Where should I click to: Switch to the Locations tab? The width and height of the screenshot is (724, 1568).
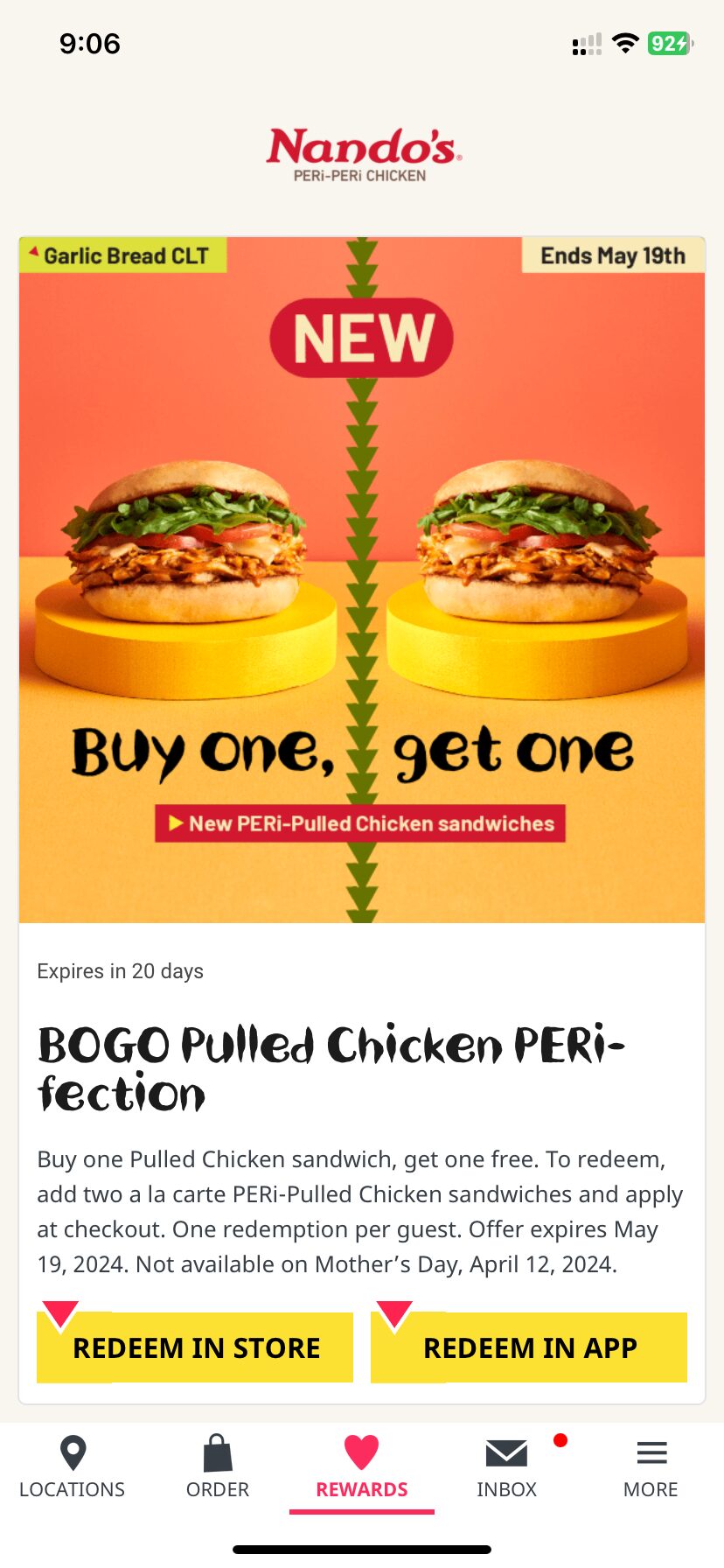(x=73, y=1467)
